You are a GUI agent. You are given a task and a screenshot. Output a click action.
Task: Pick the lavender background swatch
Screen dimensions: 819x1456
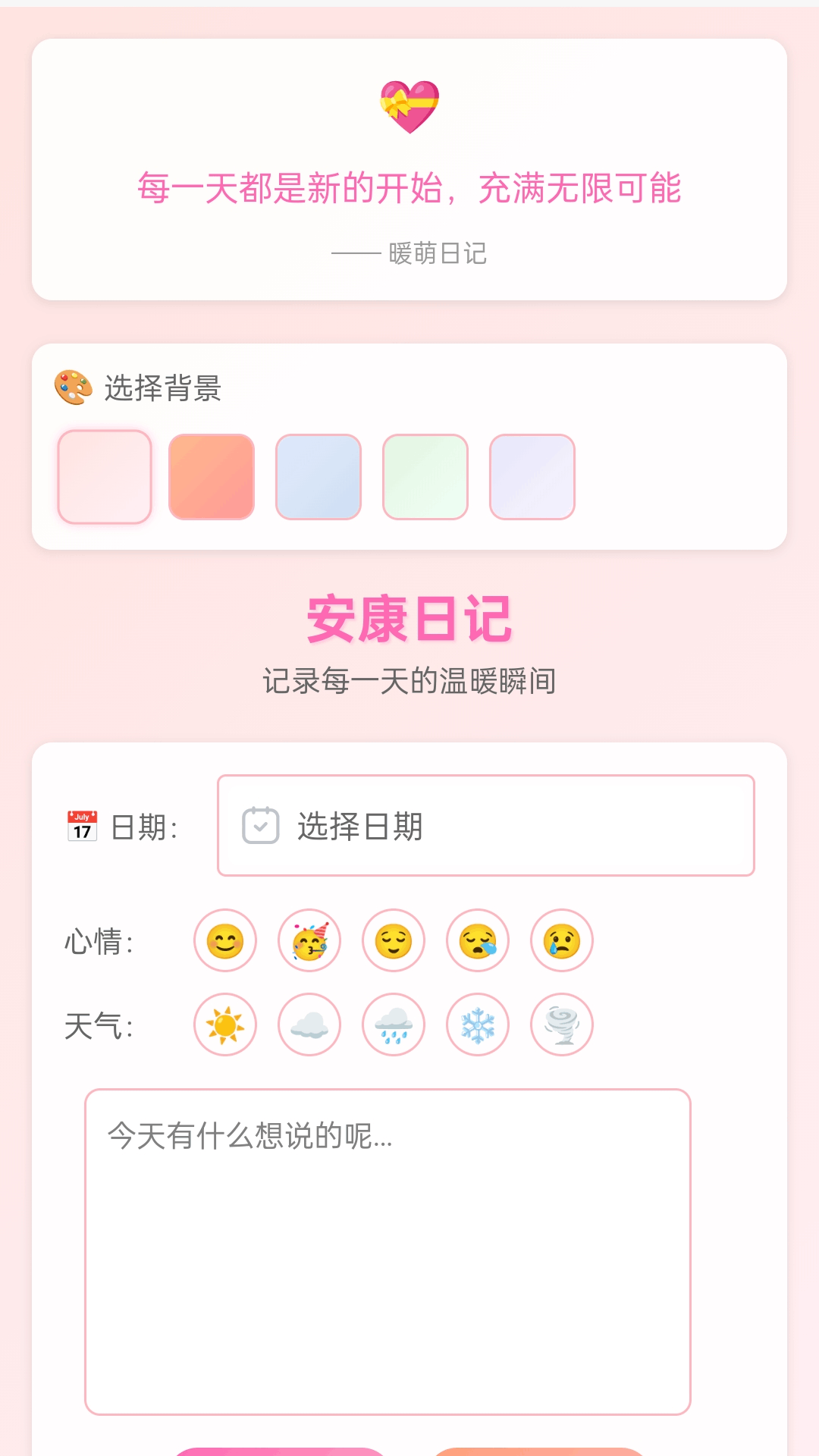coord(531,478)
